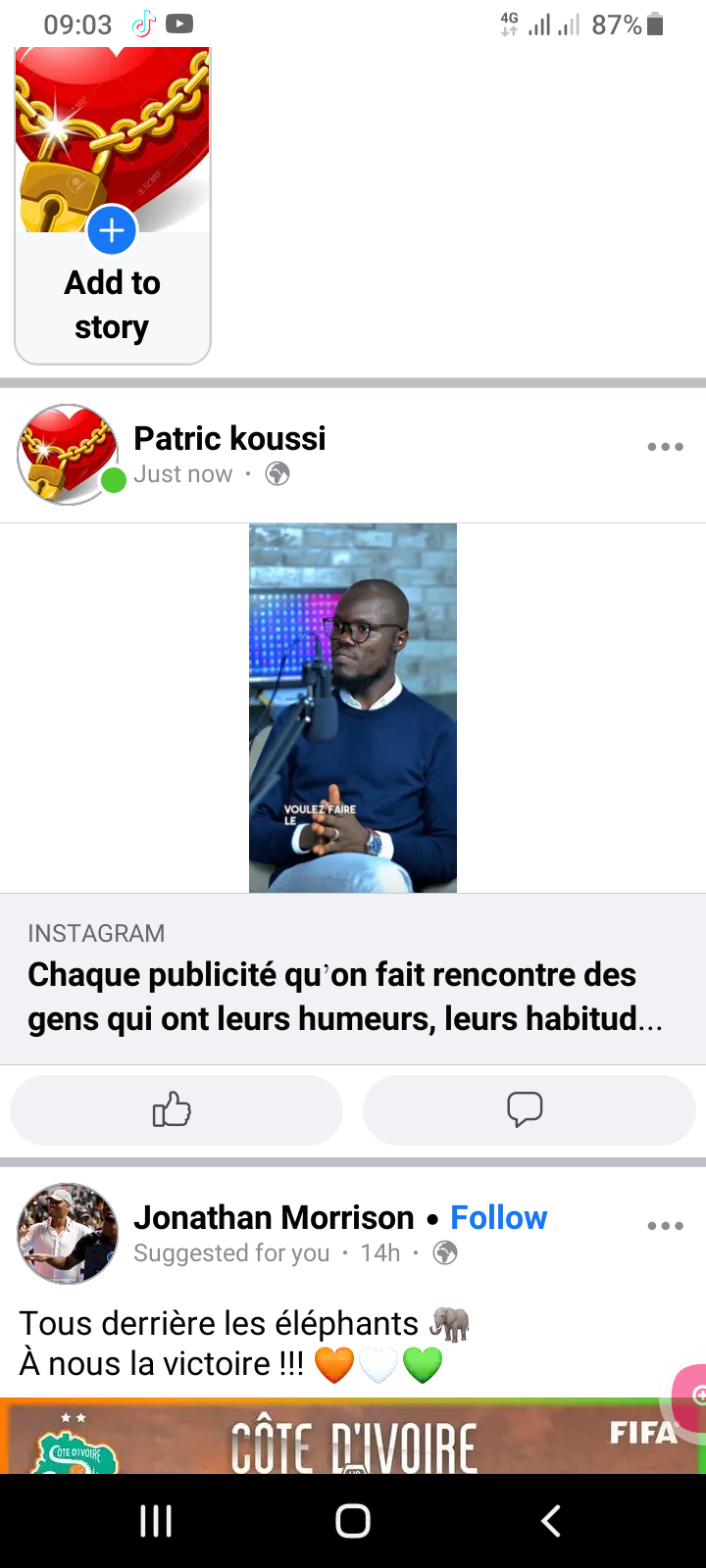Comment on Patric koussi's post
706x1568 pixels.
pyautogui.click(x=529, y=1109)
